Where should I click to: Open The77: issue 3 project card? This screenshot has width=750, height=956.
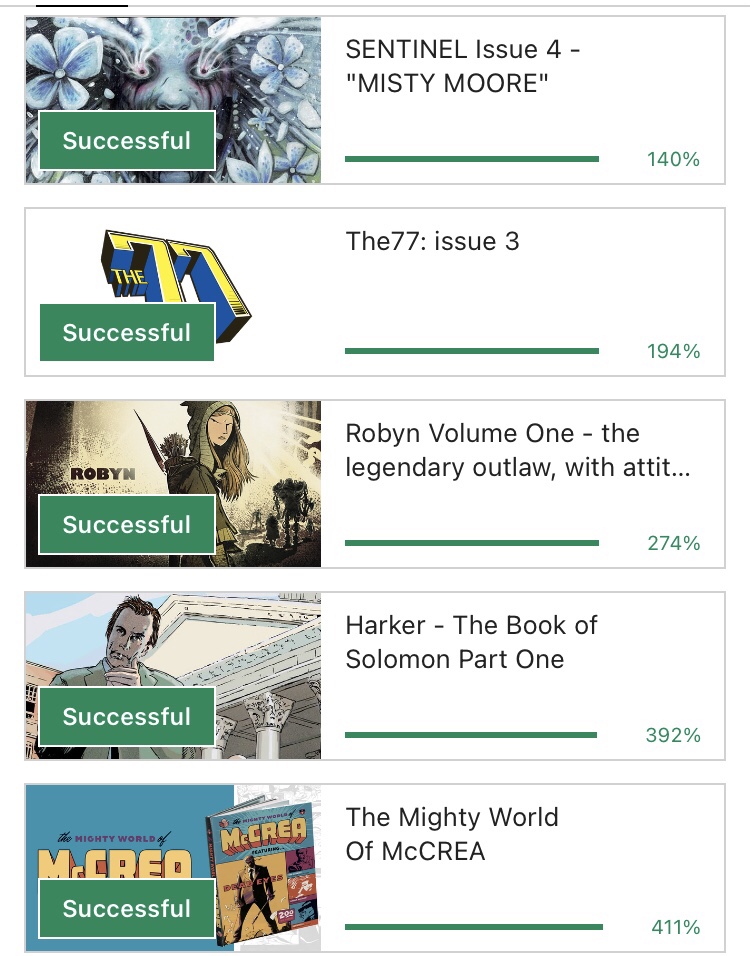432,242
